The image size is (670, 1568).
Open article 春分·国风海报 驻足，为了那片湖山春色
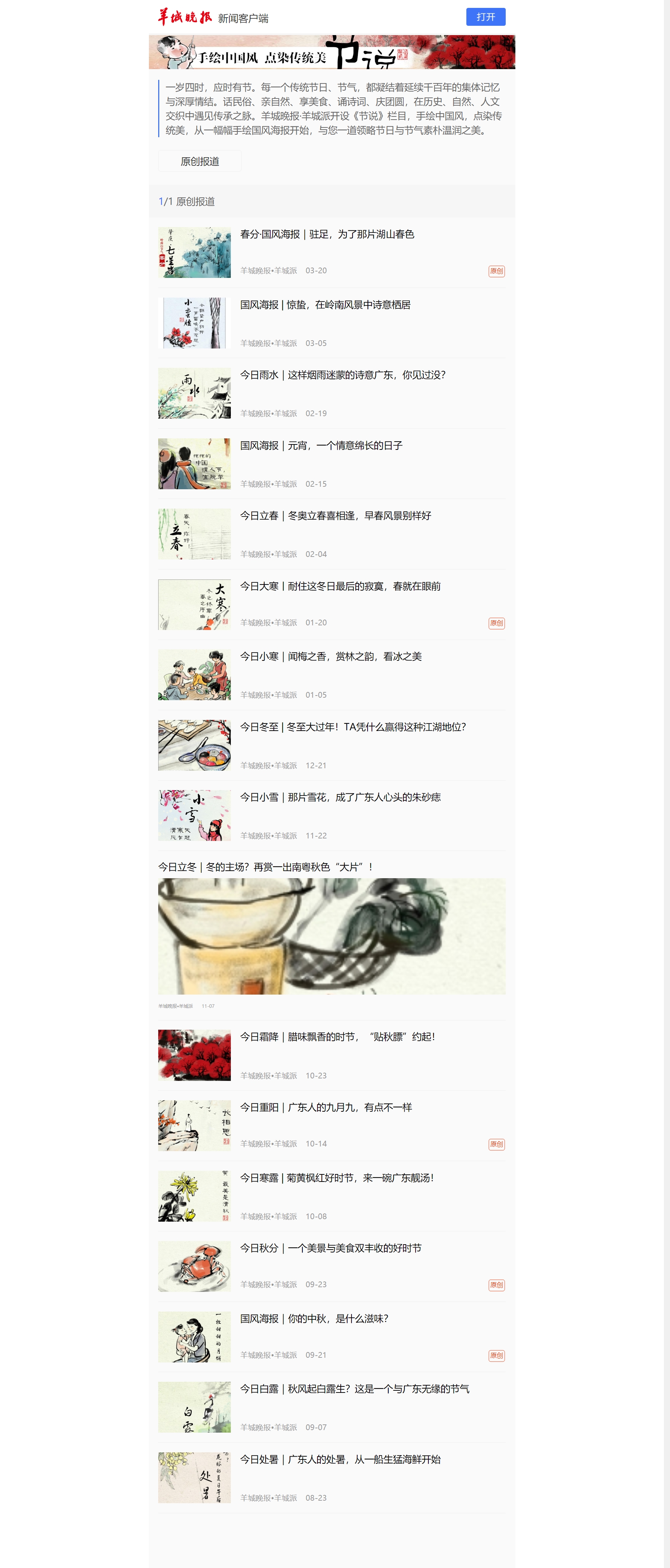(327, 234)
